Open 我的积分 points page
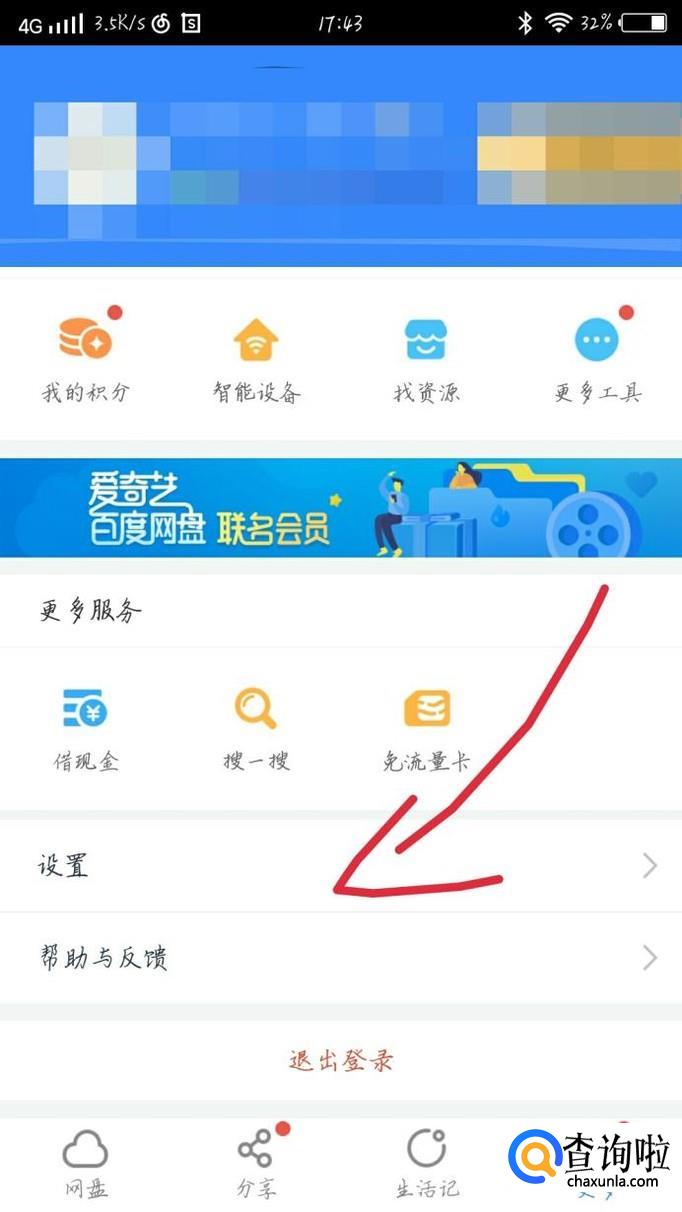Screen dimensions: 682x1212 (x=85, y=358)
